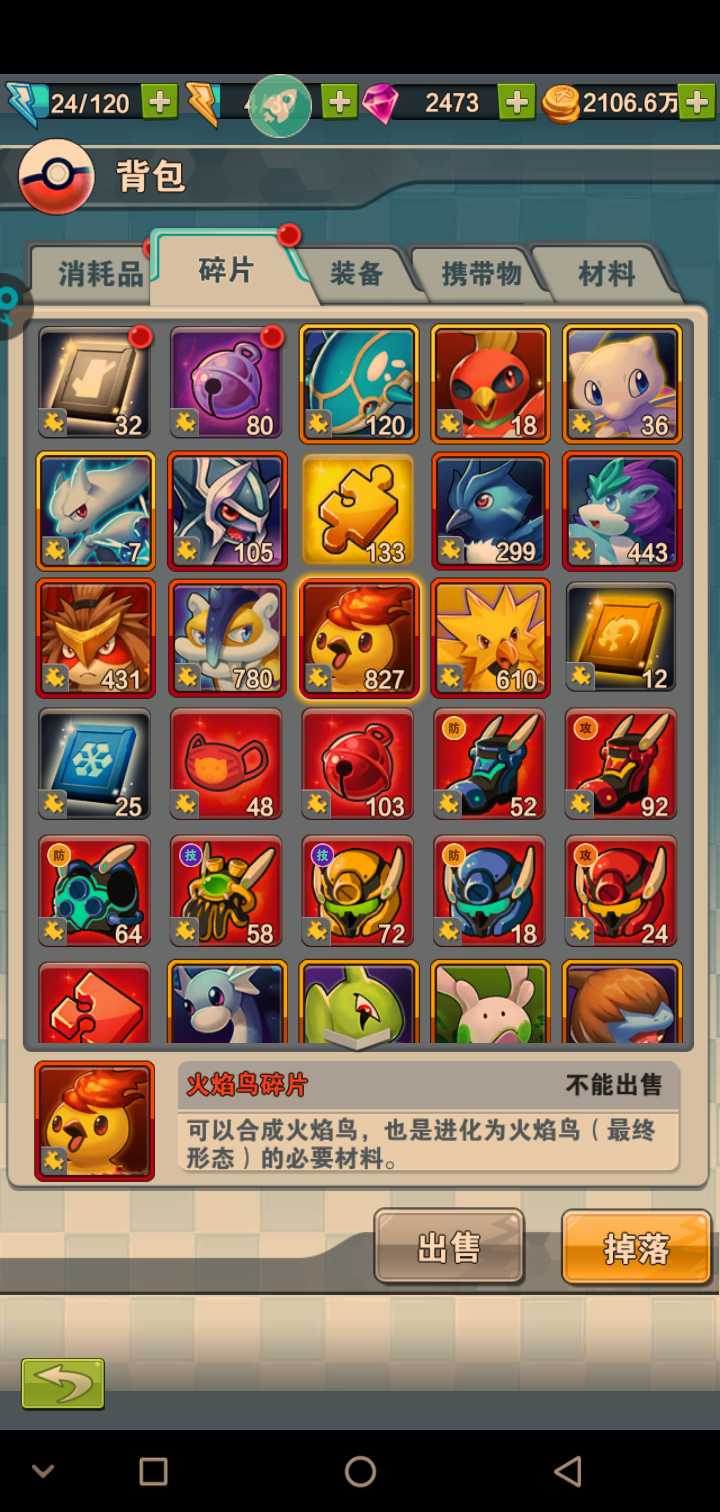Tap the orange 掉落 button
The image size is (720, 1512).
(636, 1247)
